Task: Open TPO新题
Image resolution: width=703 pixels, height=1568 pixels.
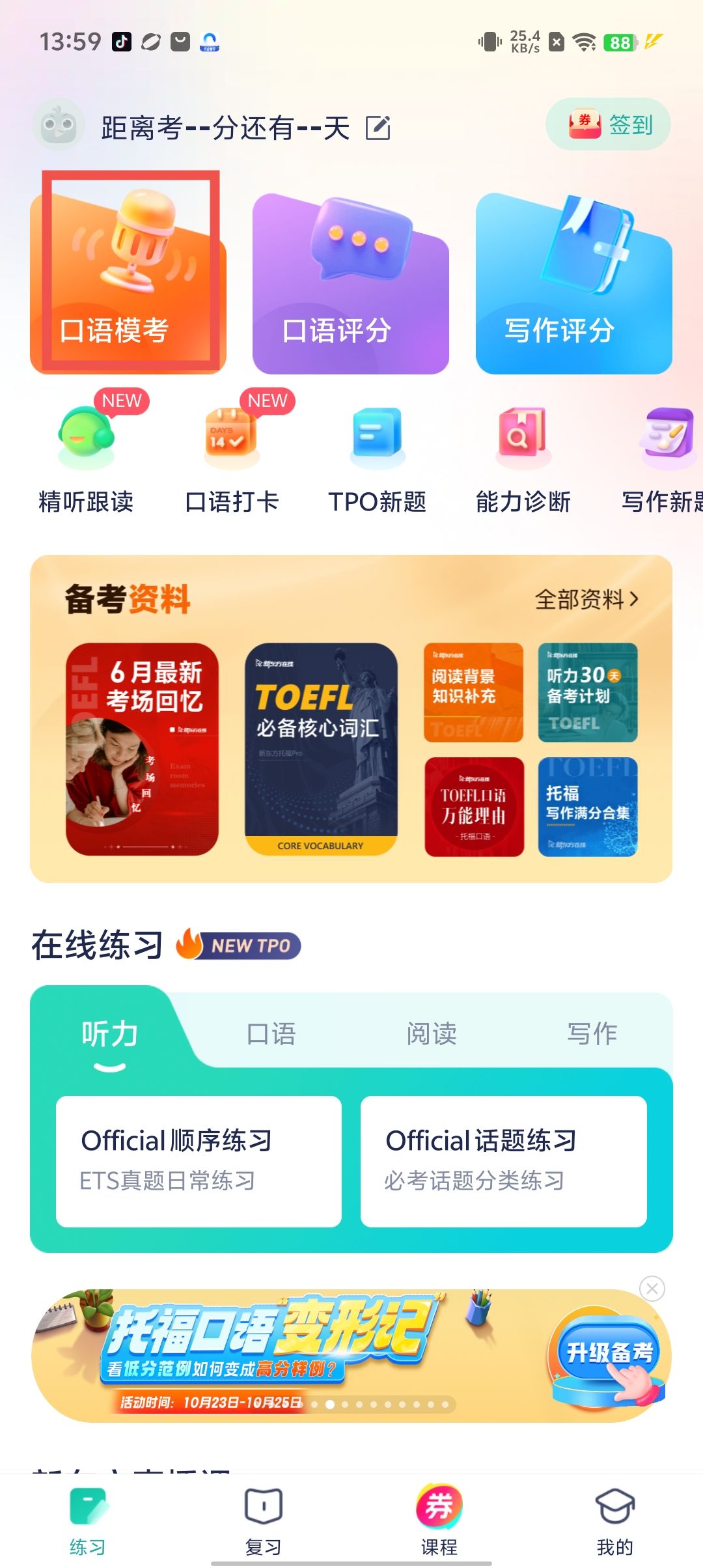Action: (377, 455)
